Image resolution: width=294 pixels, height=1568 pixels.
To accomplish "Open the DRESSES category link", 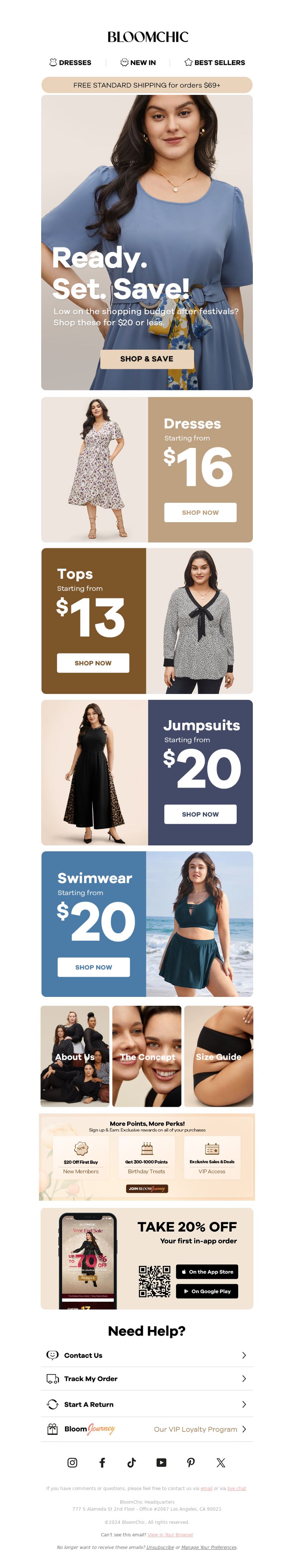I will click(71, 63).
